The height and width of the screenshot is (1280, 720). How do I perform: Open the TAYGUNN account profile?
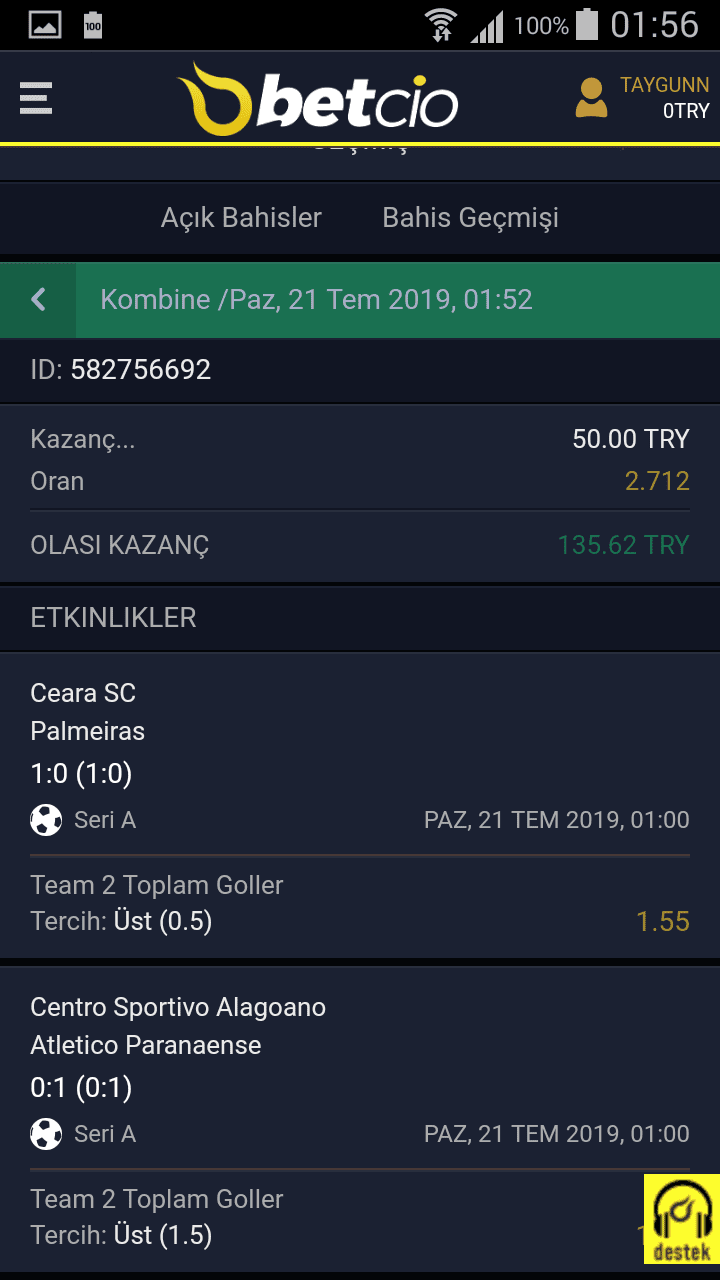click(642, 98)
